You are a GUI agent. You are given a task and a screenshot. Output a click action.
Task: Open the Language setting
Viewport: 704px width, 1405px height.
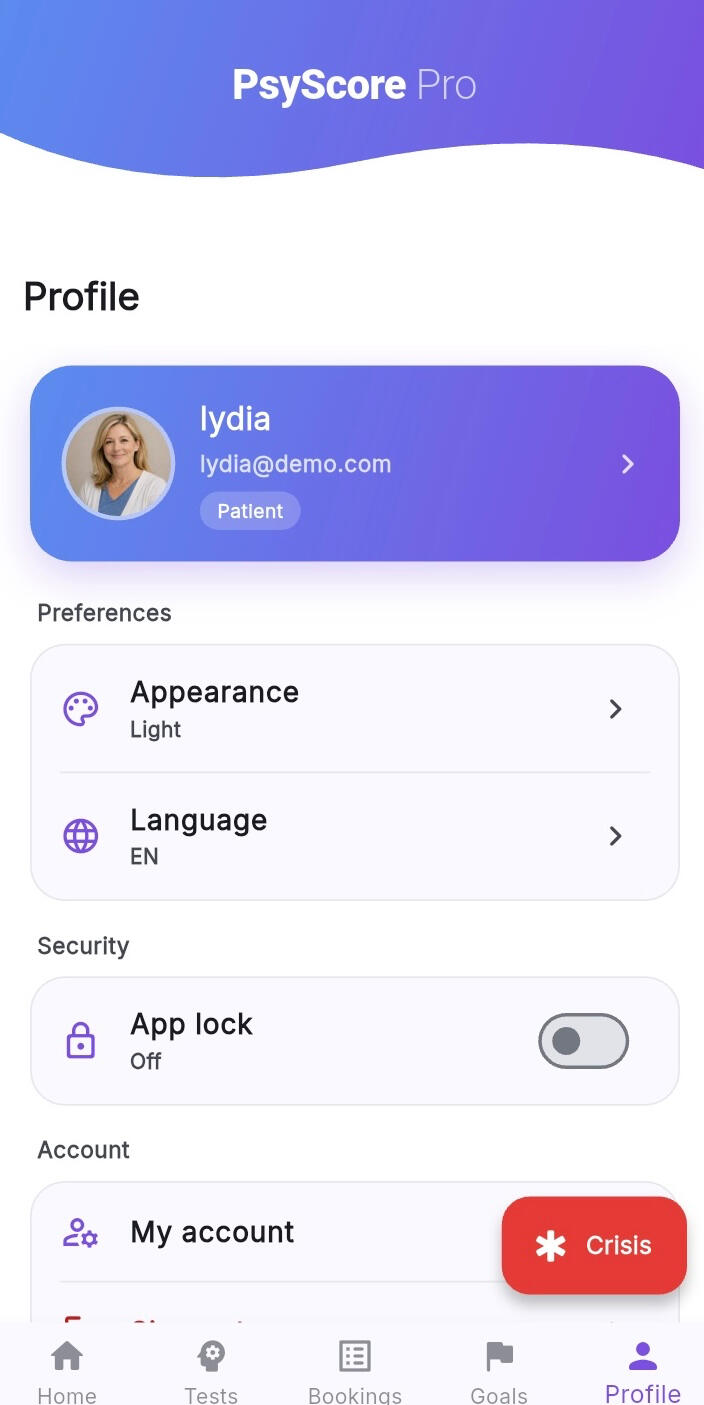click(354, 836)
